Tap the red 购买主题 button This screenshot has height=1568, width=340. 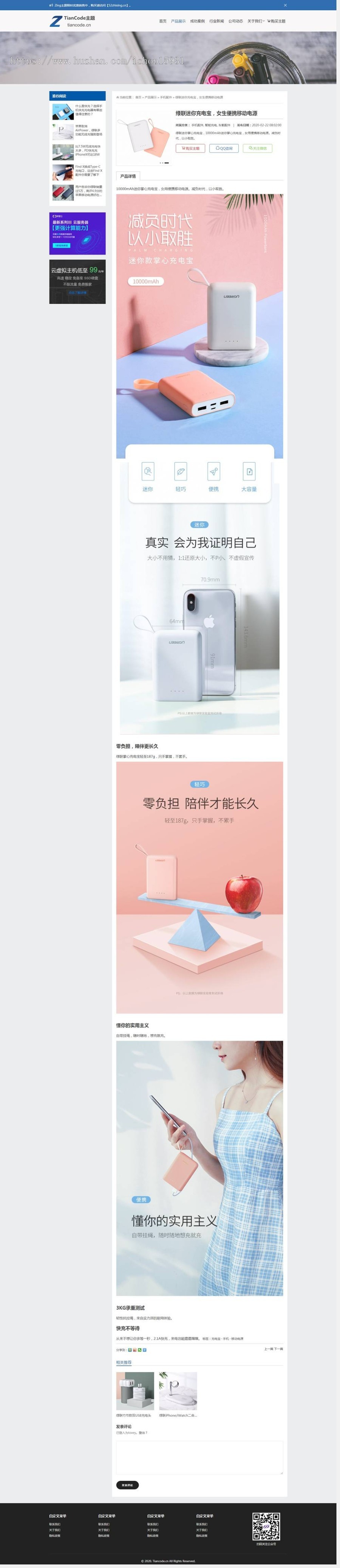[190, 148]
